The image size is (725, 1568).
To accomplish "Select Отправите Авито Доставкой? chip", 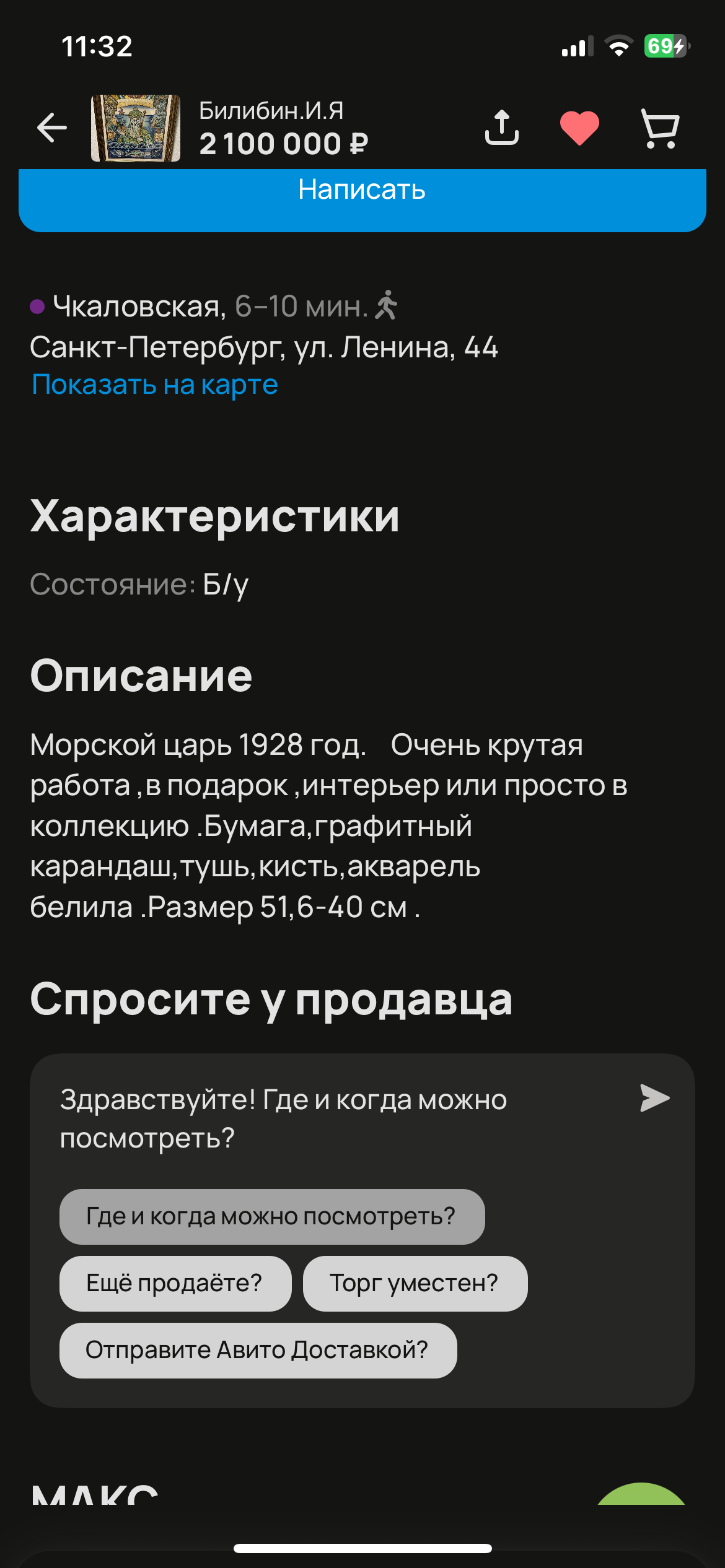I will (x=258, y=1351).
